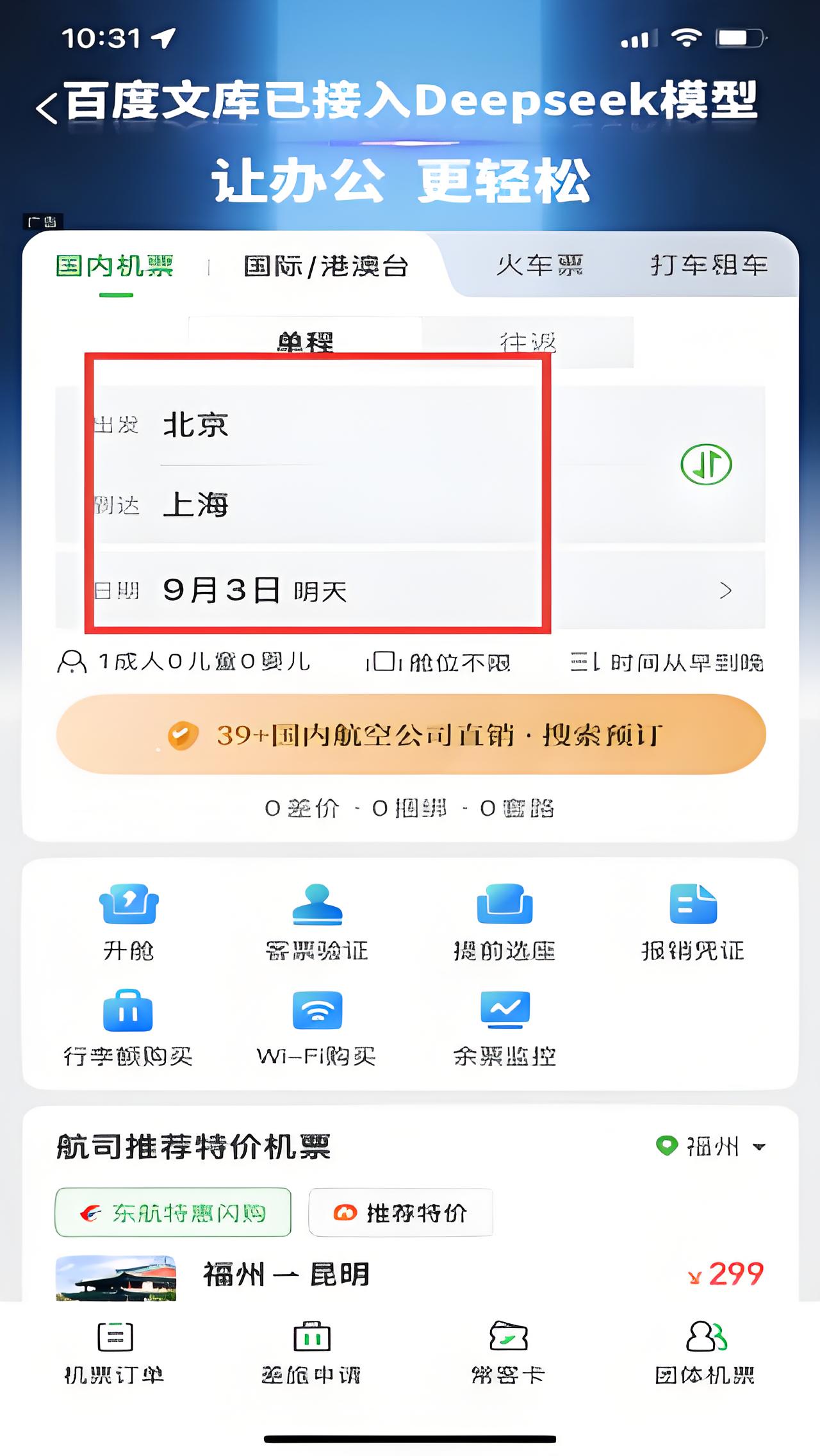
Task: Select the 推荐特价 chip
Action: click(401, 1212)
